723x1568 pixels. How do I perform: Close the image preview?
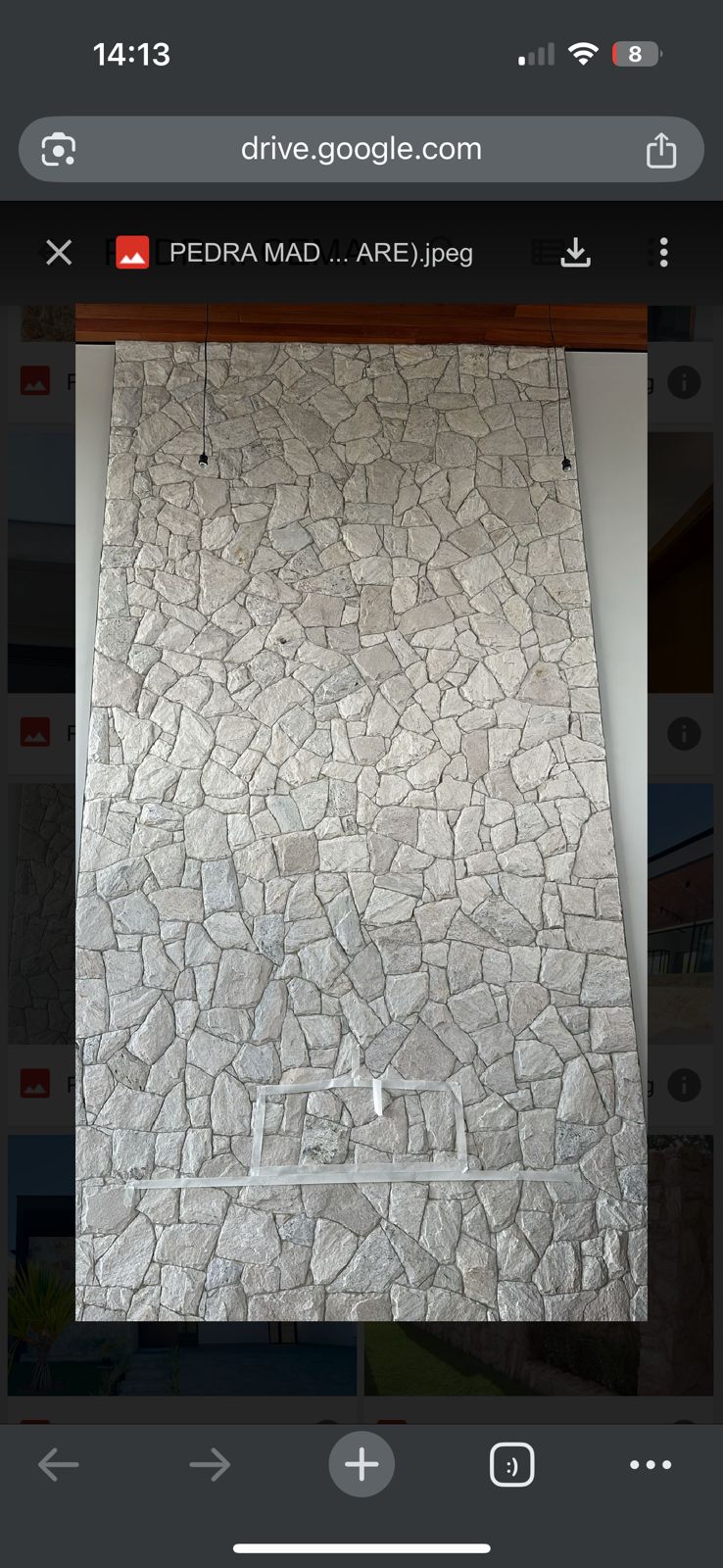[x=59, y=253]
